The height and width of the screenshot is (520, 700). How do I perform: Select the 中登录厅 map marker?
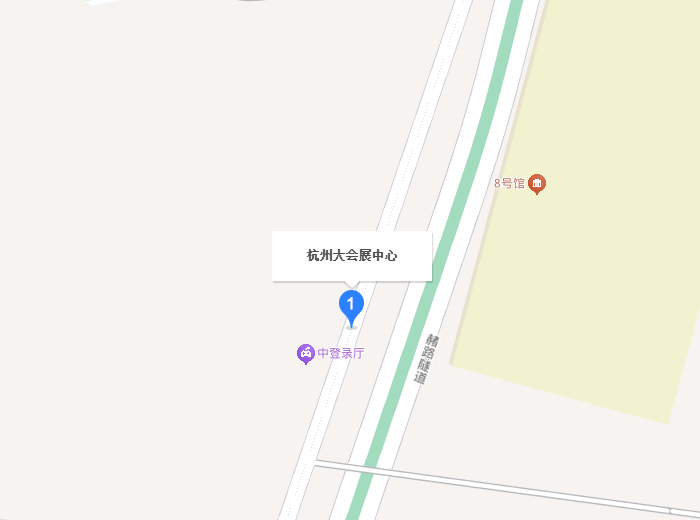[x=306, y=353]
